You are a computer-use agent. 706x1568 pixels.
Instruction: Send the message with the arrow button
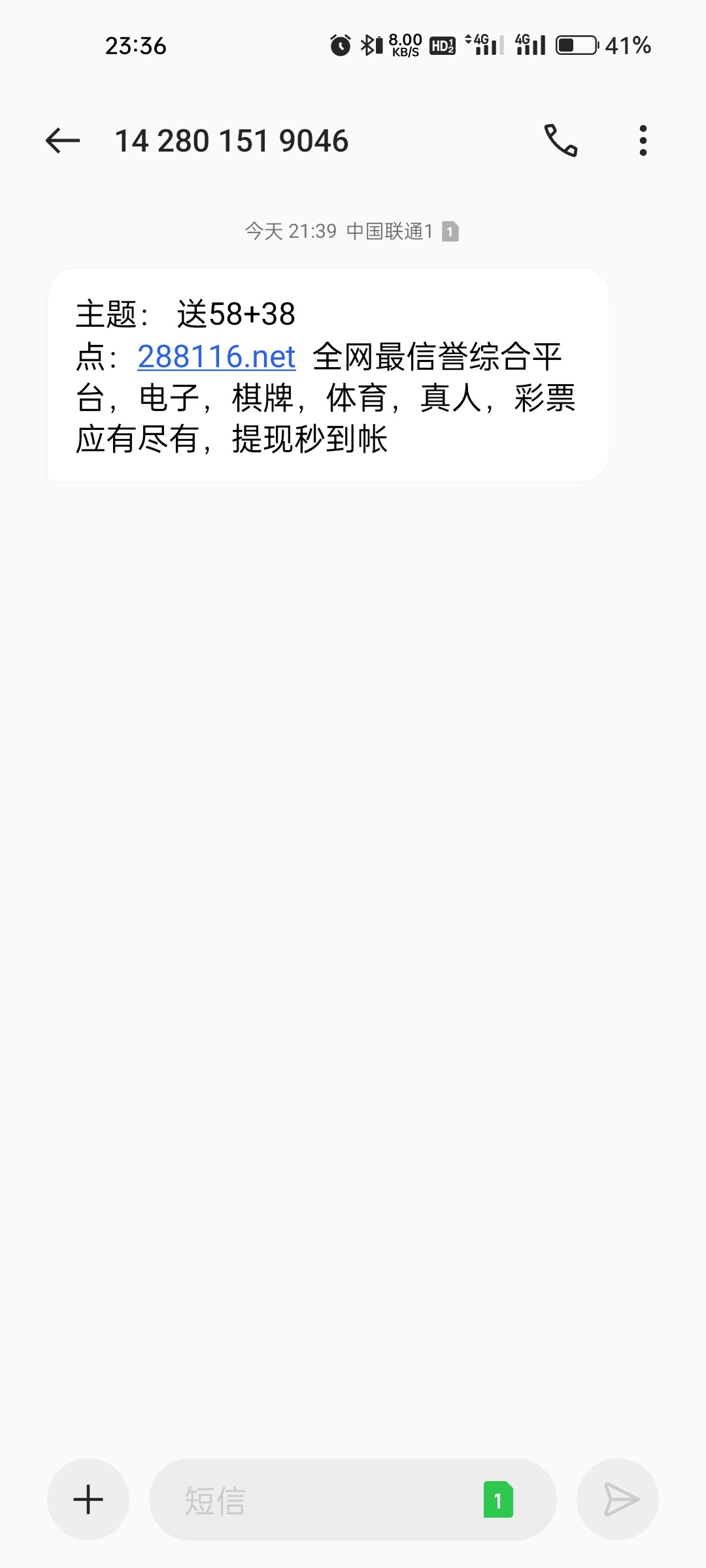(618, 1499)
